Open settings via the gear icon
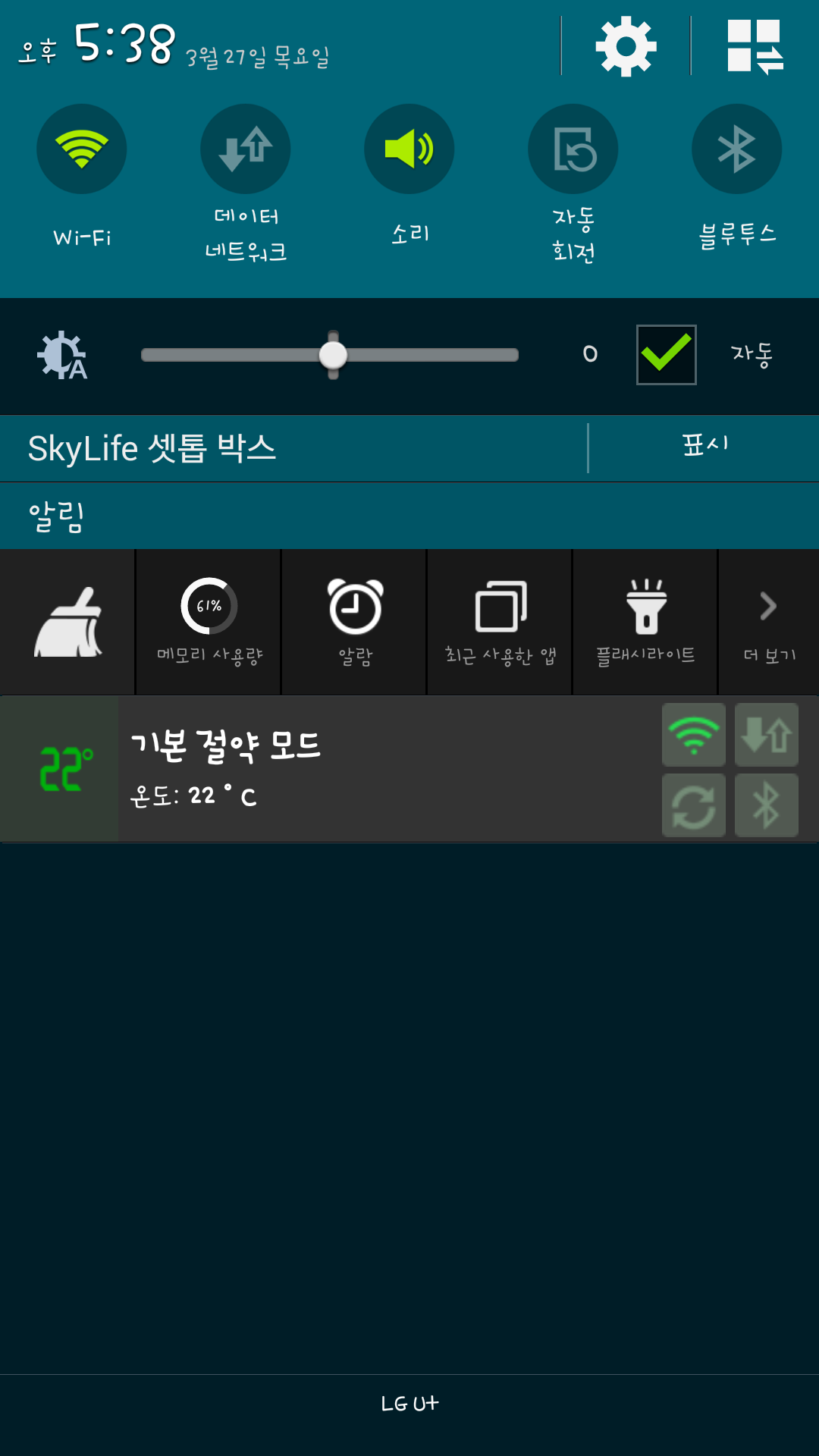The height and width of the screenshot is (1456, 819). click(x=626, y=46)
